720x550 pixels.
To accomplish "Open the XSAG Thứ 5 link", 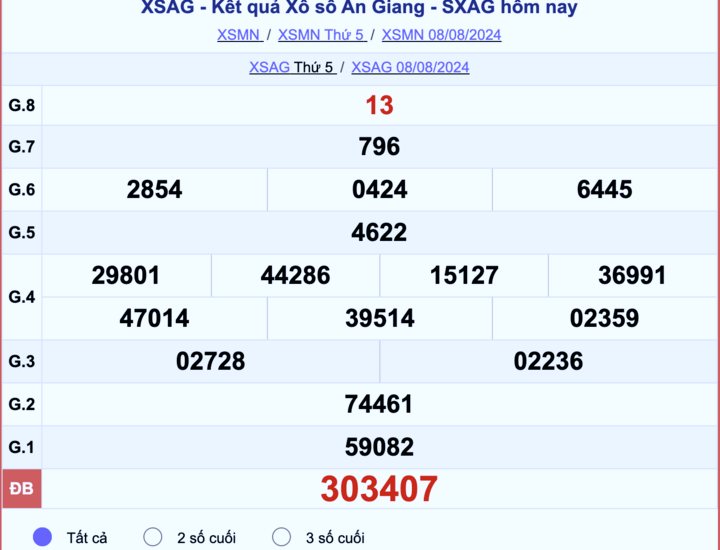I will click(291, 68).
